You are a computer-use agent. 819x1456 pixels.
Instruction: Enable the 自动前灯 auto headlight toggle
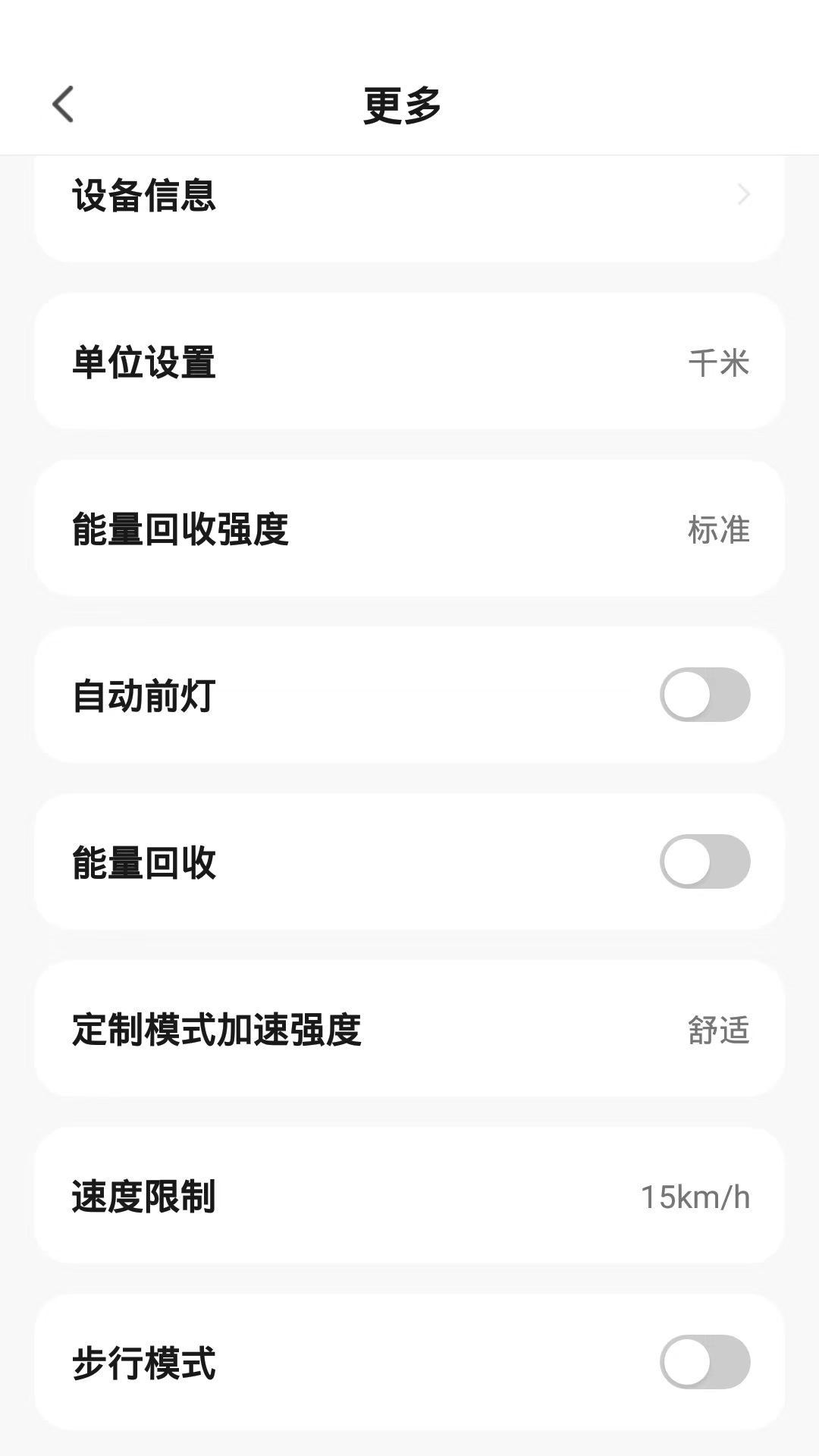tap(704, 695)
